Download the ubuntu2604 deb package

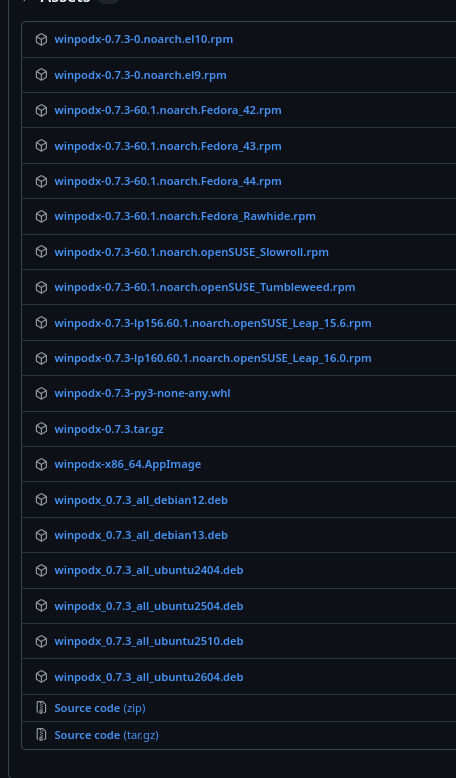coord(149,677)
